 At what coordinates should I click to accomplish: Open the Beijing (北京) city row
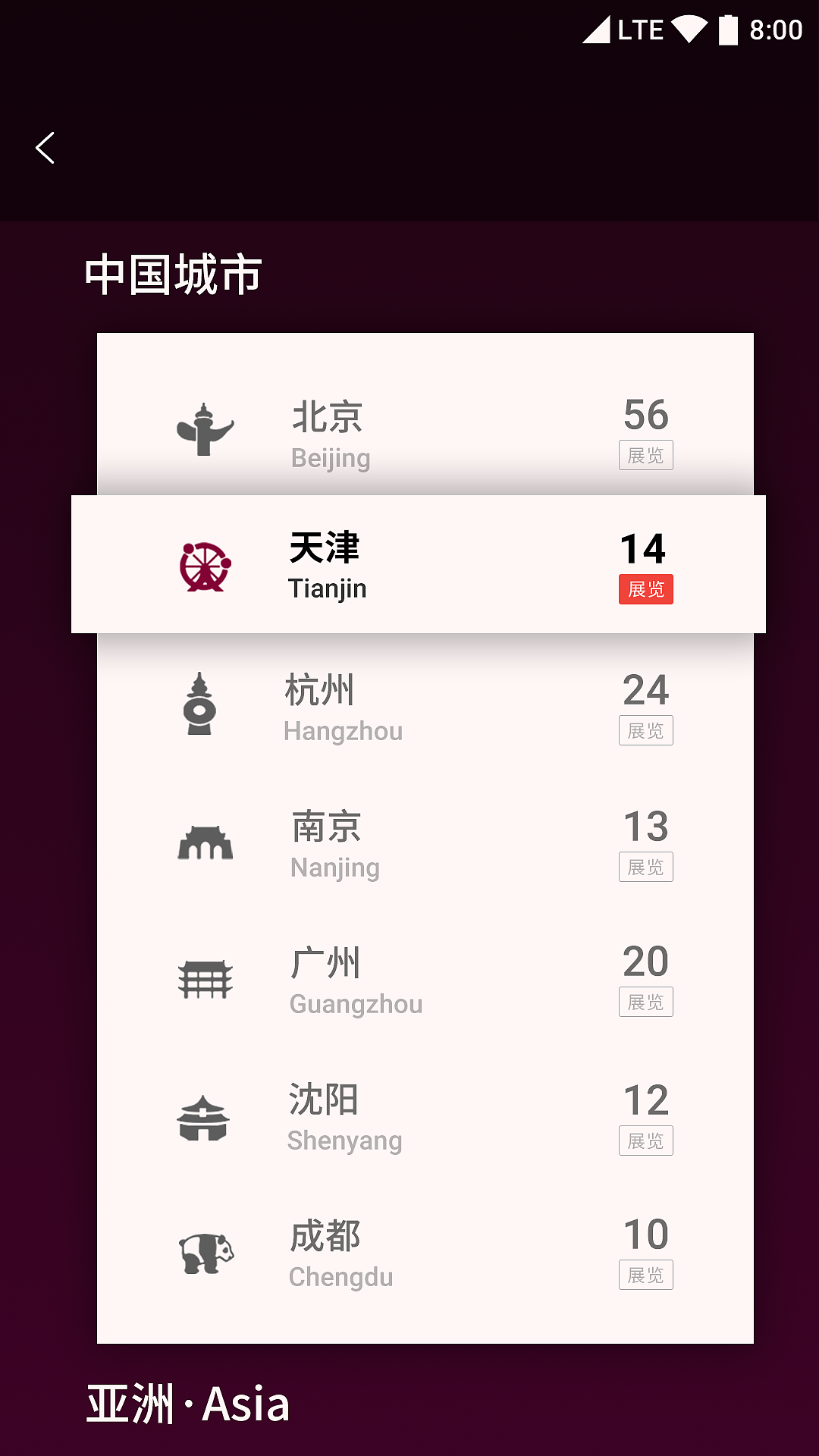[x=425, y=431]
